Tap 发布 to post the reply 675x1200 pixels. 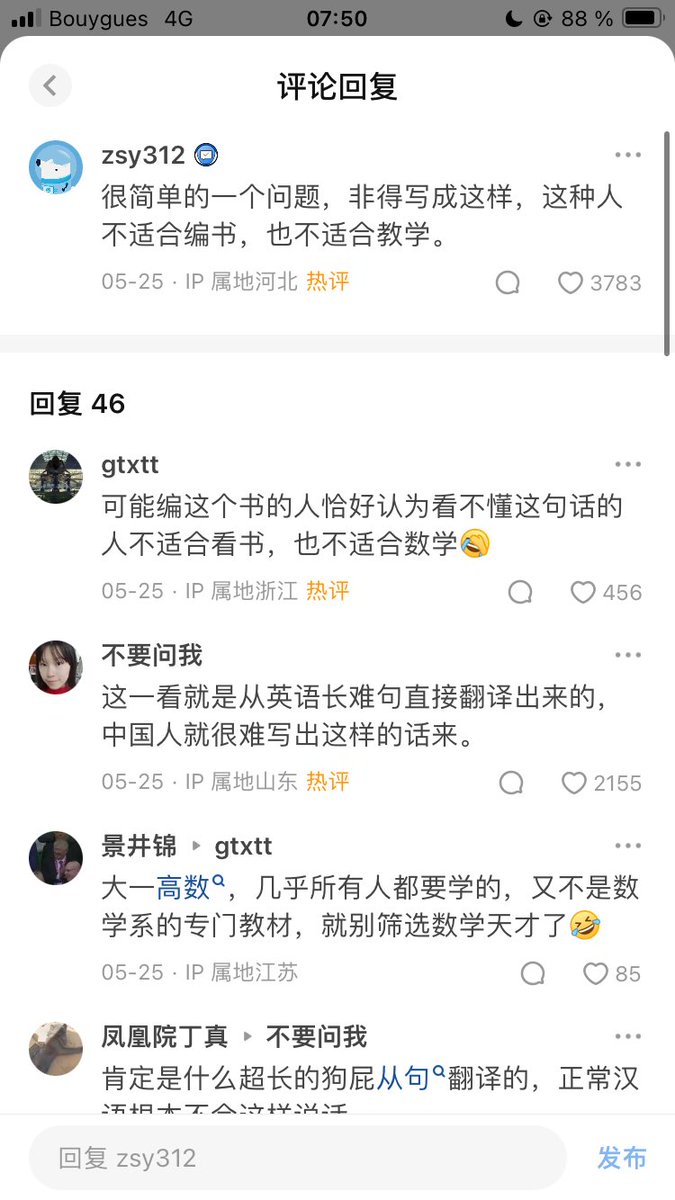pos(622,1158)
